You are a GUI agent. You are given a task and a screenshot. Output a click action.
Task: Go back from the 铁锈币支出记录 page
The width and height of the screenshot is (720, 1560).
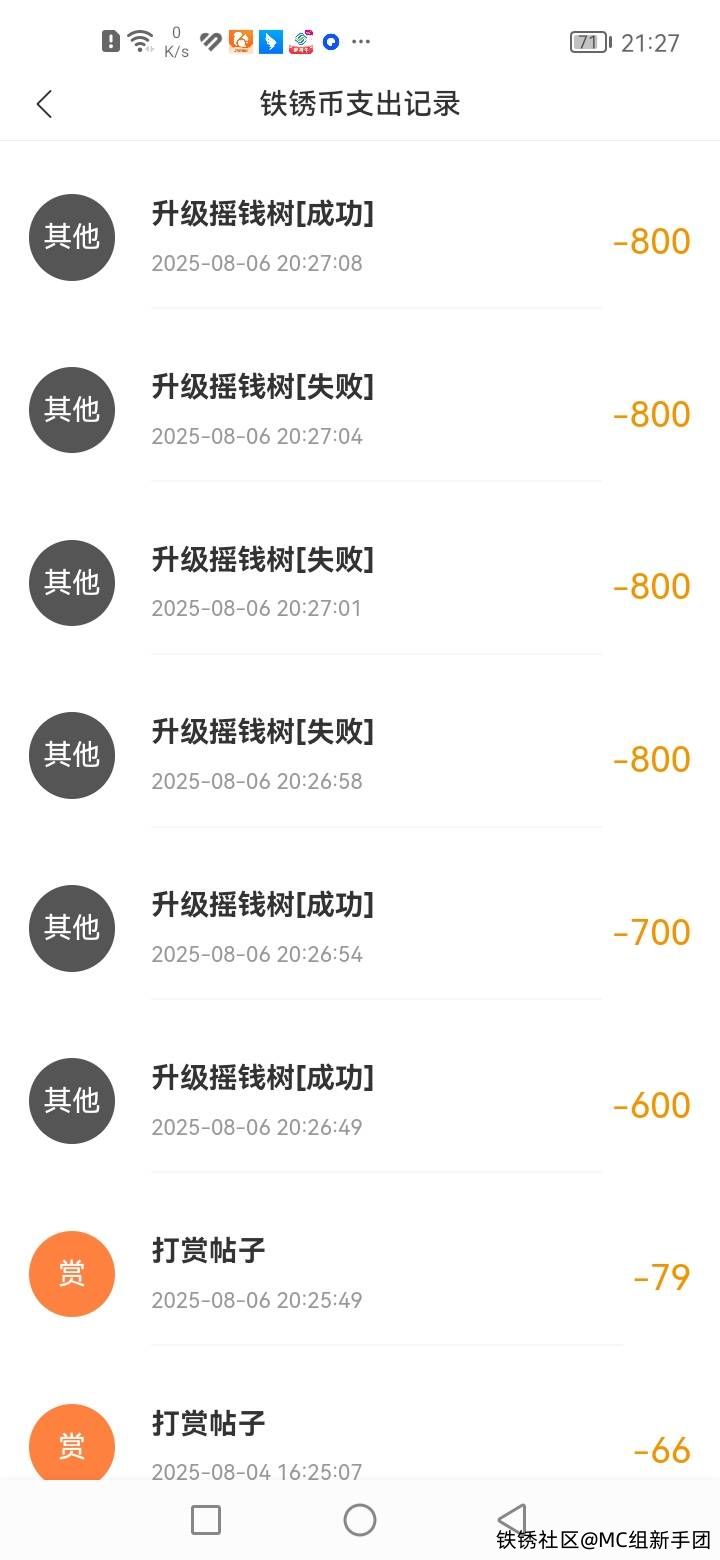[x=44, y=104]
